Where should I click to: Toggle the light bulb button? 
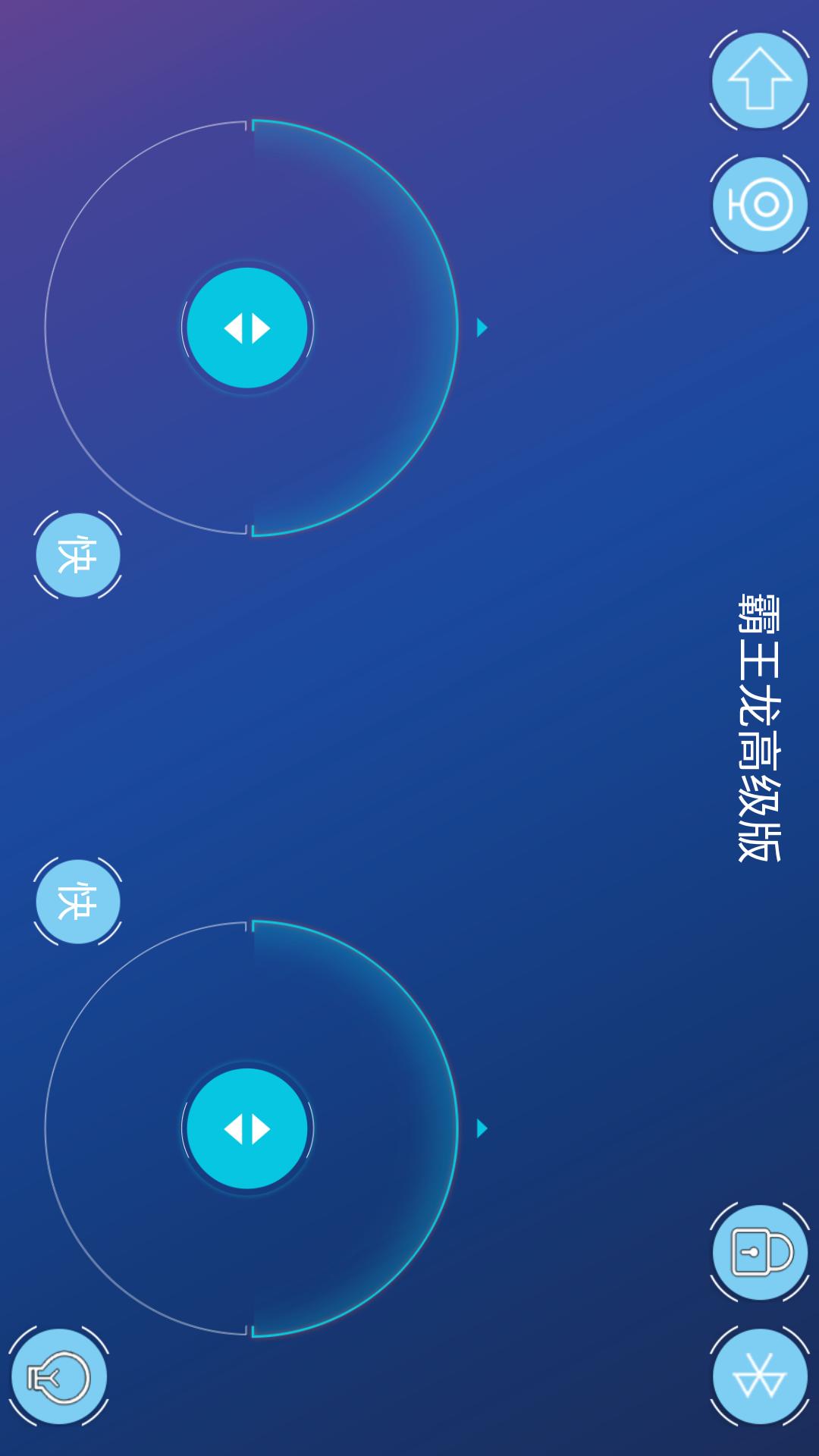[59, 1376]
